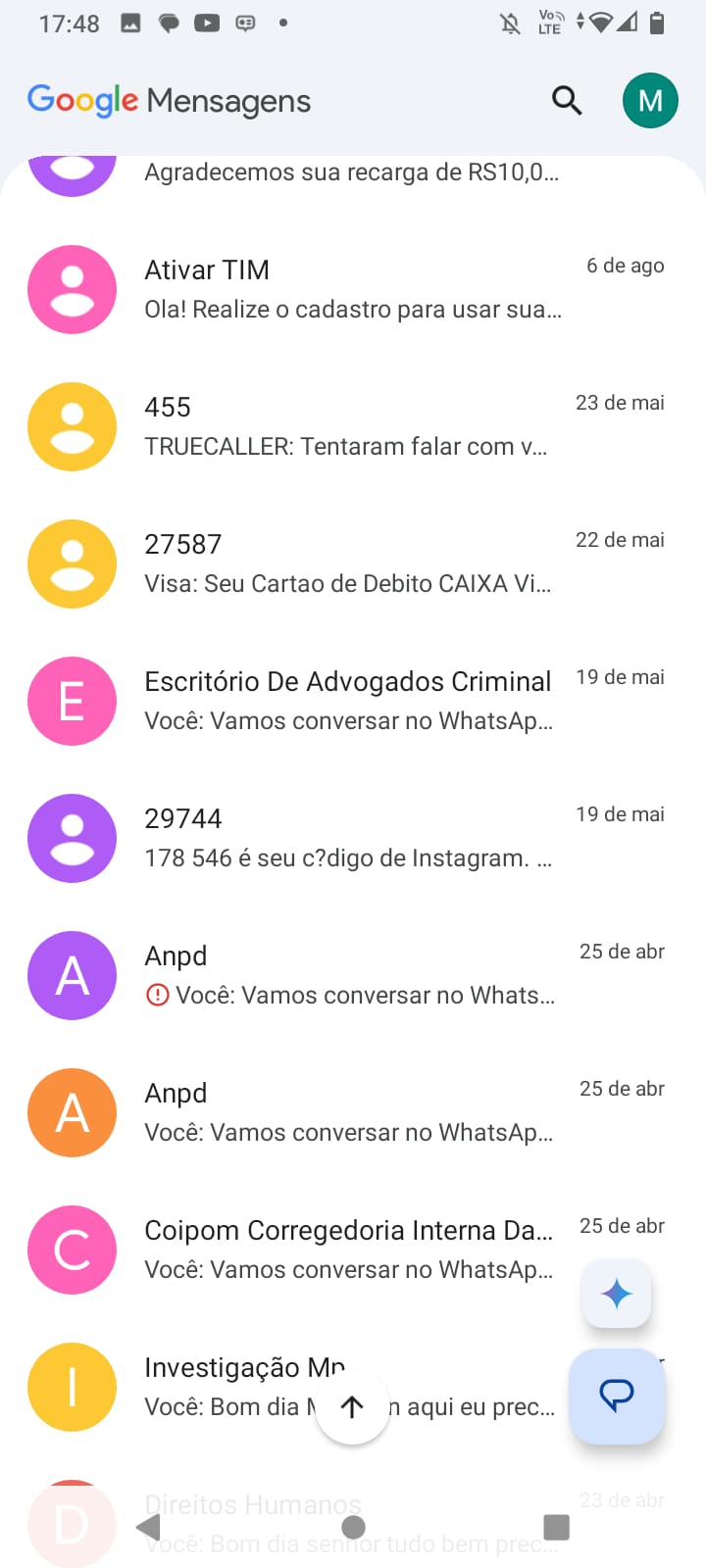Jump to top with the up arrow

pos(352,1407)
